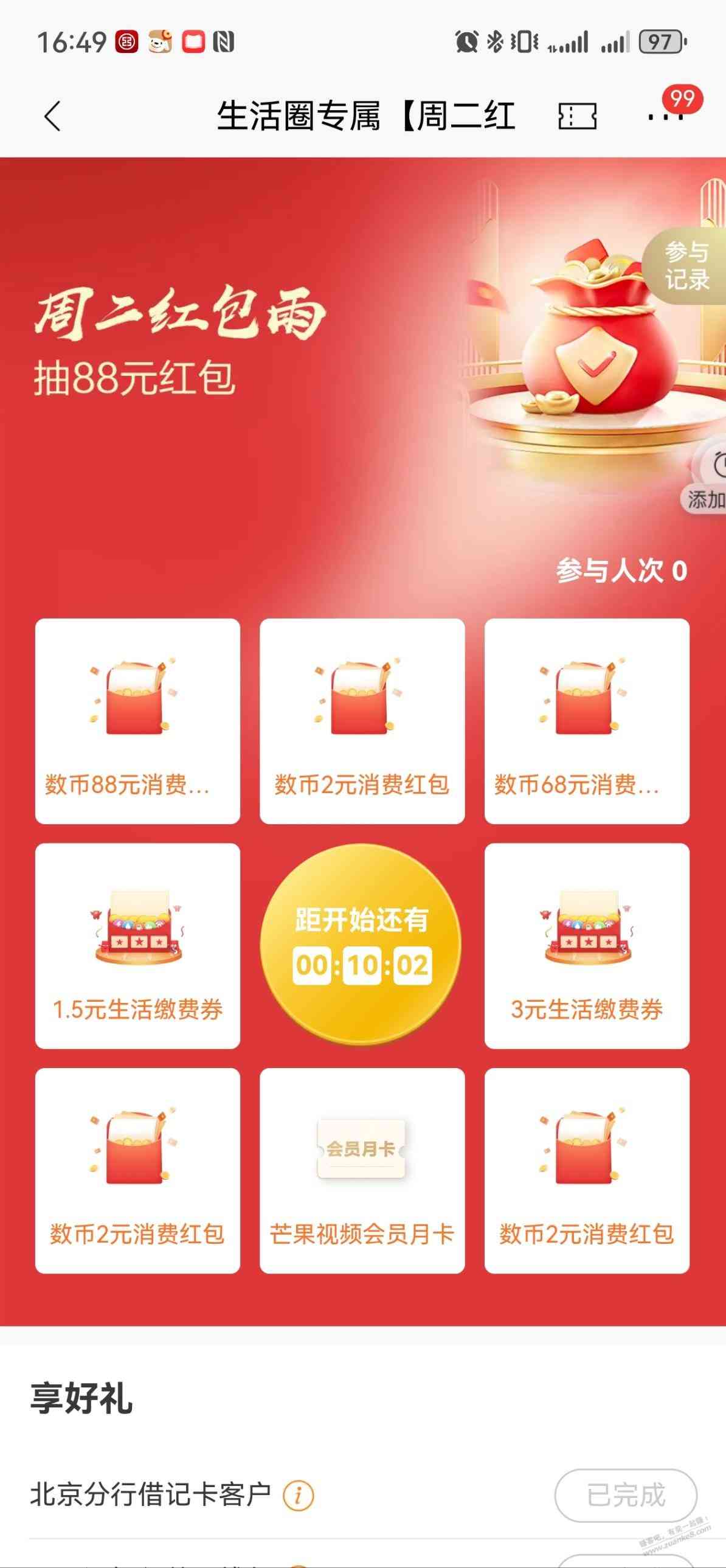Open 参与记录 participation records

tap(686, 266)
